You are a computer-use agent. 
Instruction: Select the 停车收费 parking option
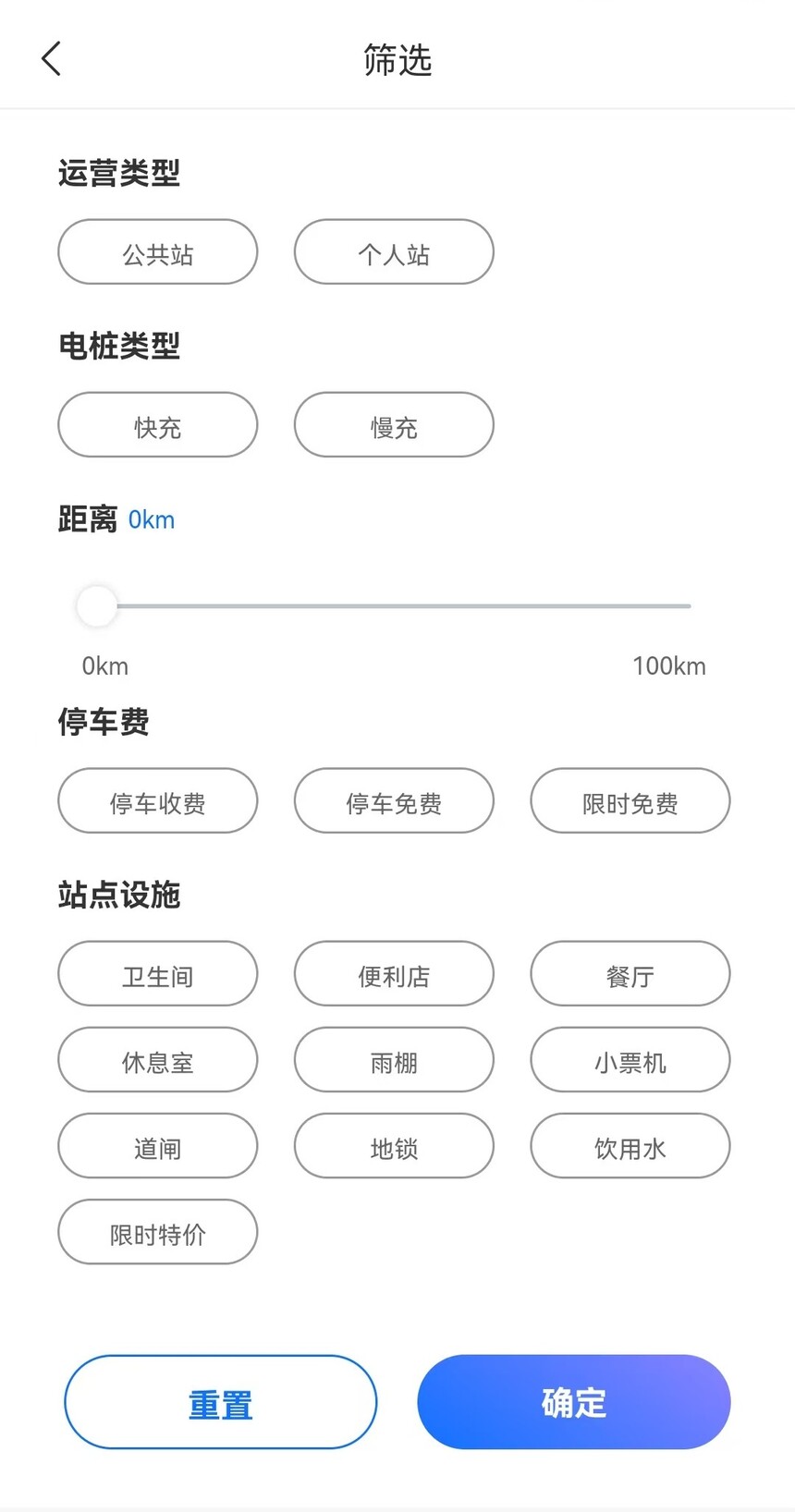pos(157,801)
